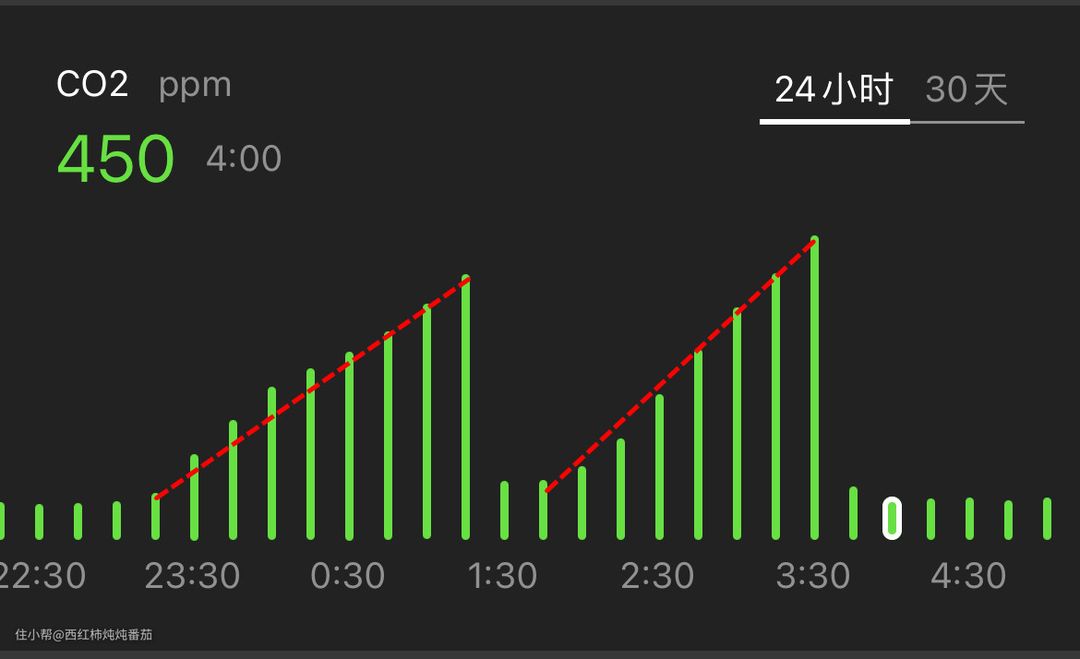The image size is (1080, 659).
Task: Select the tallest CO2 bar at 3:30
Action: coord(814,388)
